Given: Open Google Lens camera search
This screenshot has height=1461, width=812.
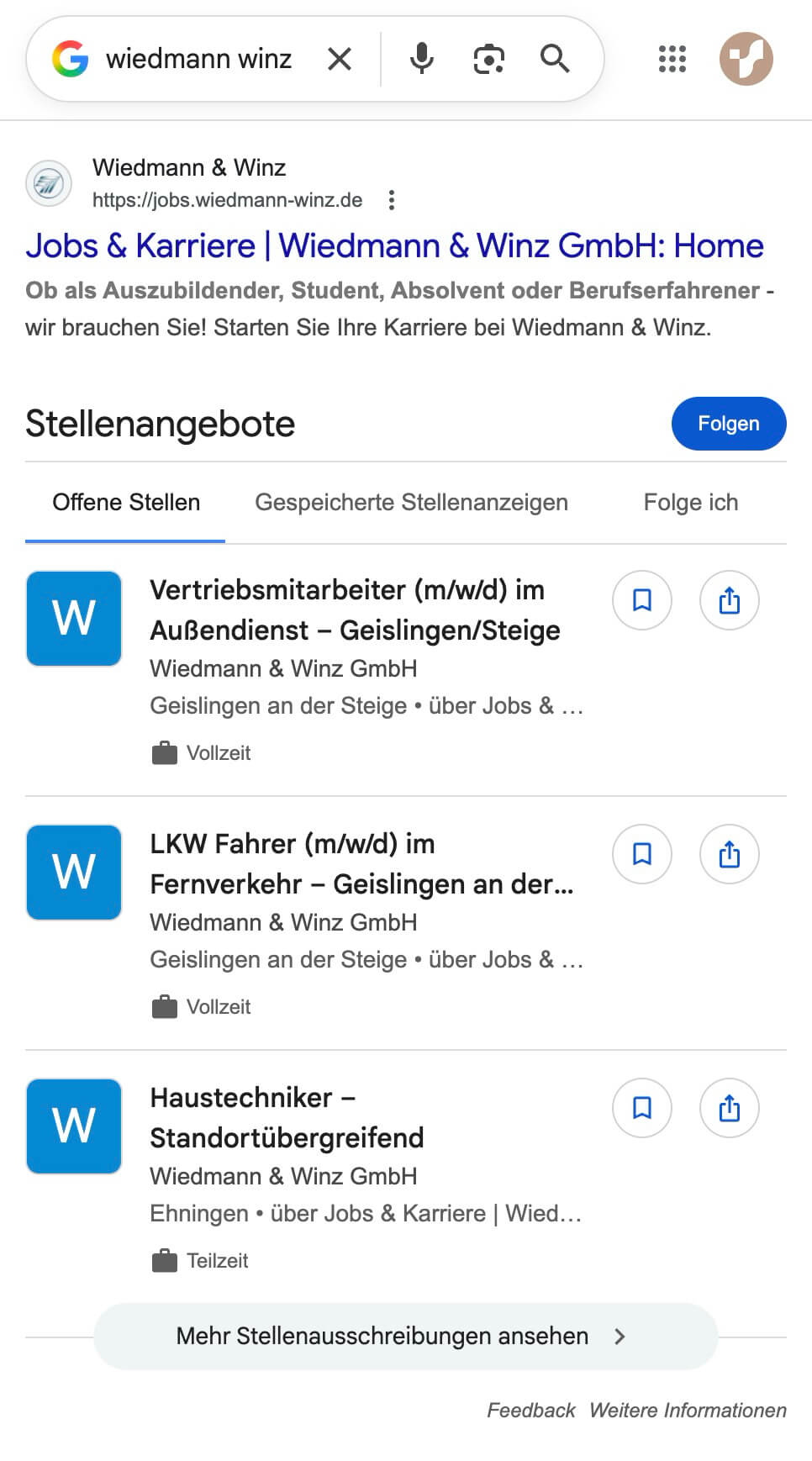Looking at the screenshot, I should click(x=488, y=59).
